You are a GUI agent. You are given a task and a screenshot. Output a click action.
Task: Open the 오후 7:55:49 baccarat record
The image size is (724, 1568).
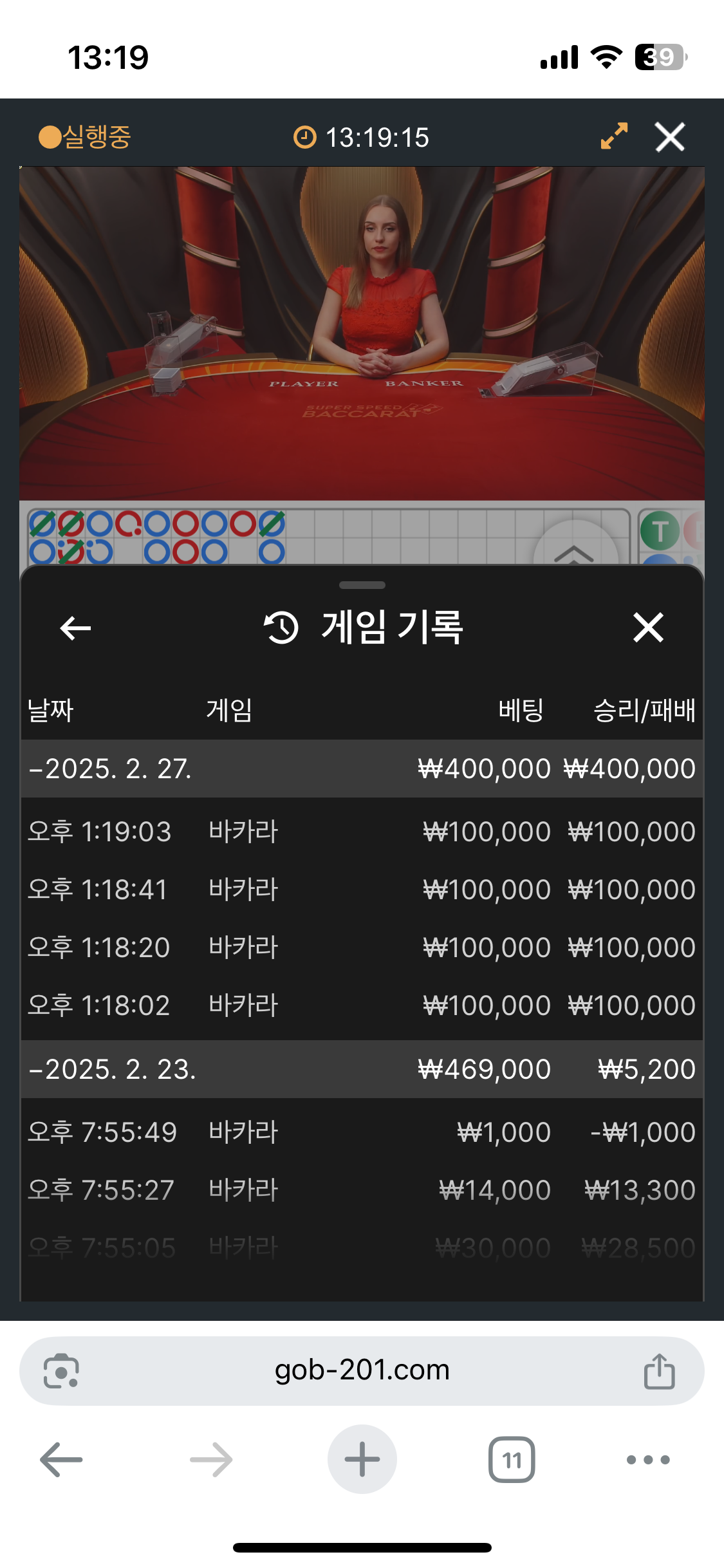click(362, 1132)
